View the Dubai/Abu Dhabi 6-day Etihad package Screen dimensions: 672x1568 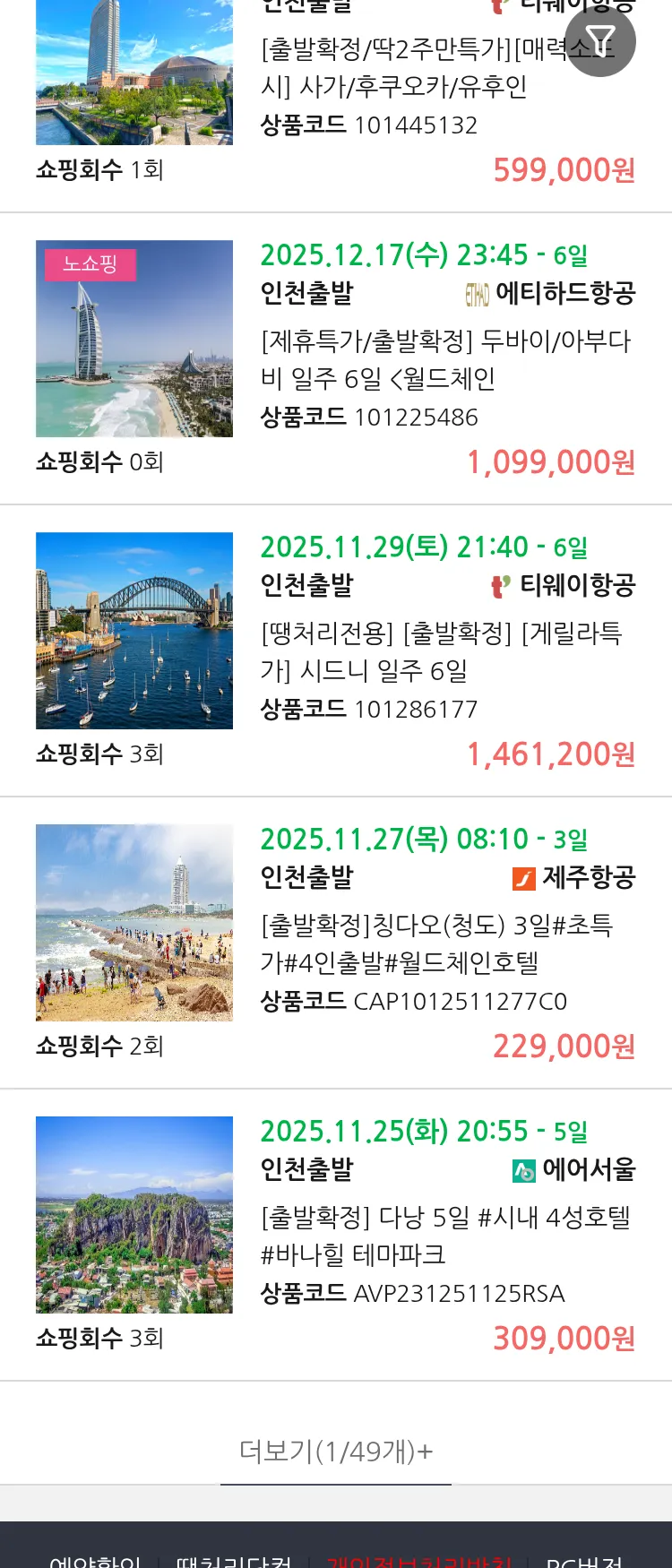(445, 359)
